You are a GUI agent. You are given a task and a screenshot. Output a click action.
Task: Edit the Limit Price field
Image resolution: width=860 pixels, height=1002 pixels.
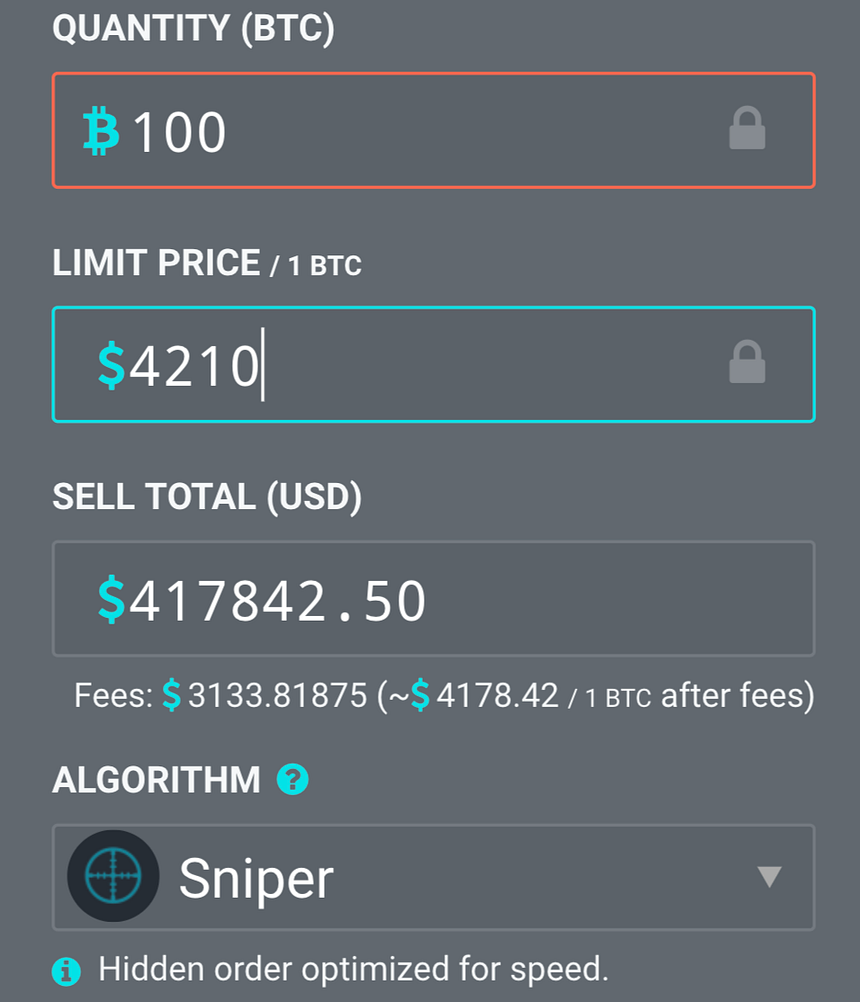[400, 365]
